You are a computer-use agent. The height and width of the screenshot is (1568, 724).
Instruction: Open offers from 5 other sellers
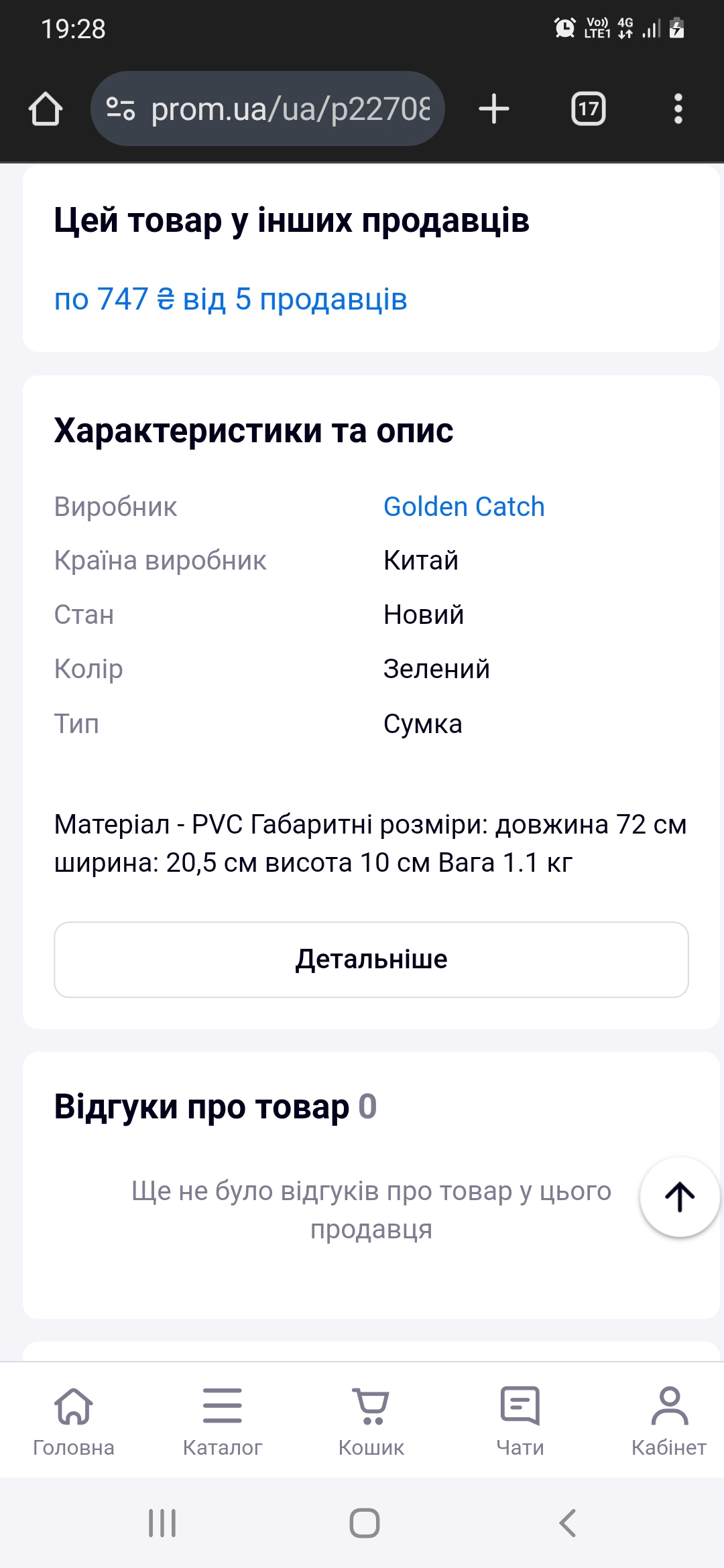pos(231,300)
